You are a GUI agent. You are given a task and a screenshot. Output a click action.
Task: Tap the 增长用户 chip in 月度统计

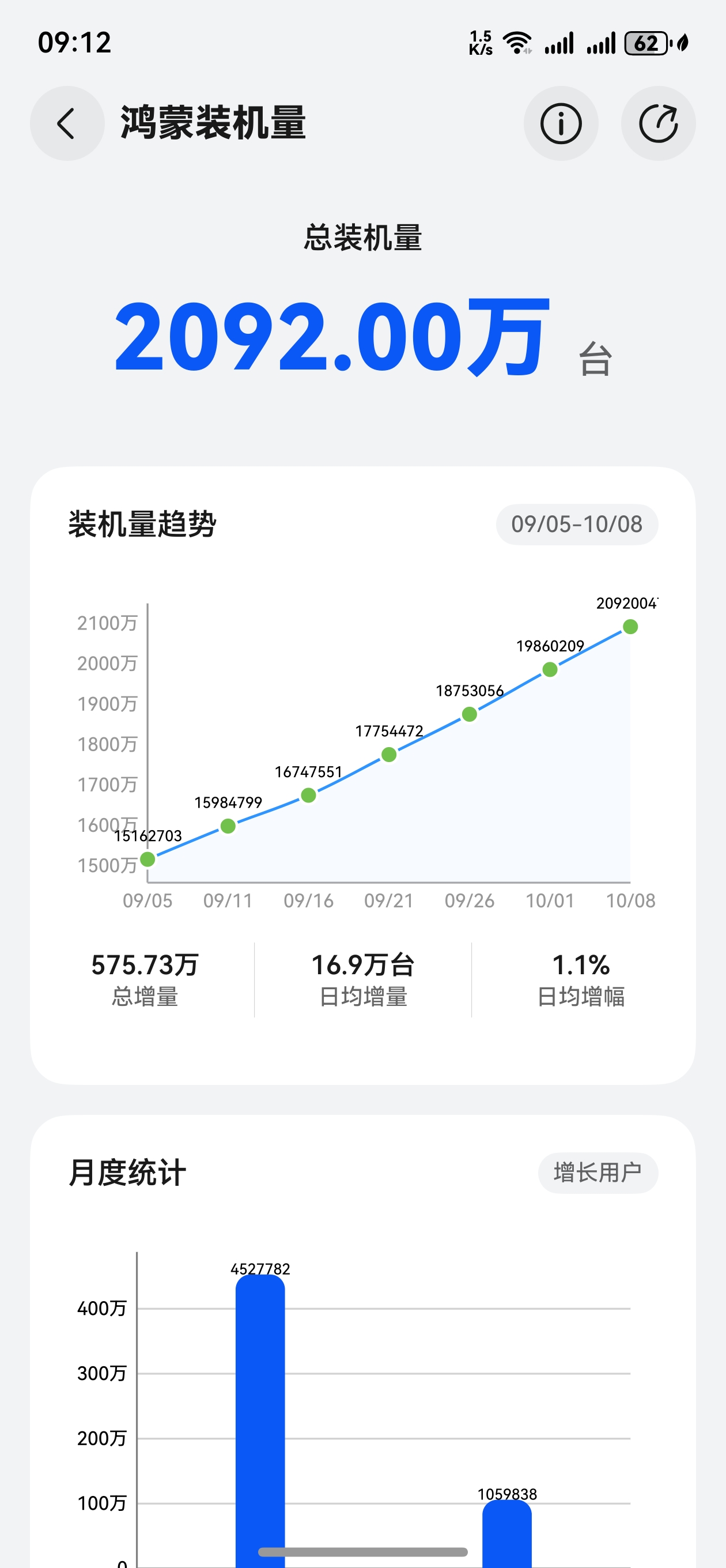pos(598,1173)
